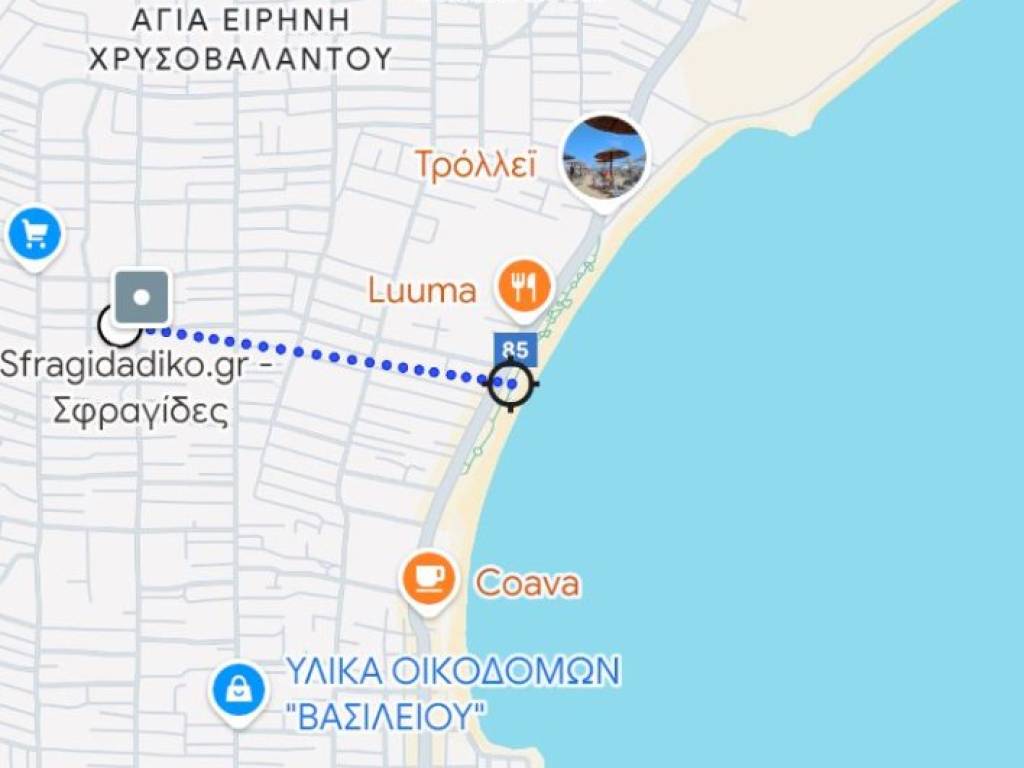The image size is (1024, 768).
Task: Select the Luuma restaurant marker
Action: (524, 288)
